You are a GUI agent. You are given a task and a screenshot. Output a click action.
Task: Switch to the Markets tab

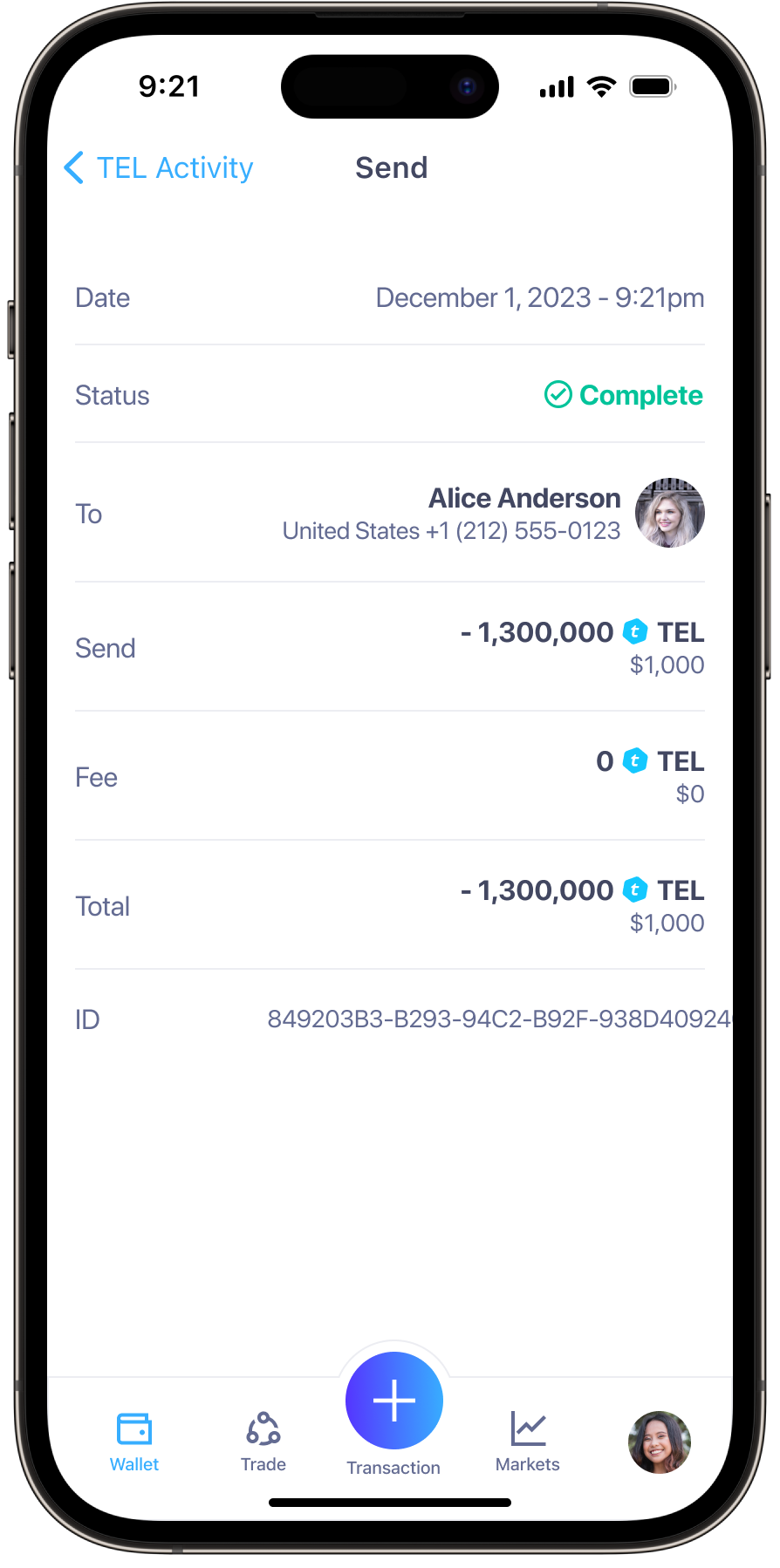point(528,1442)
